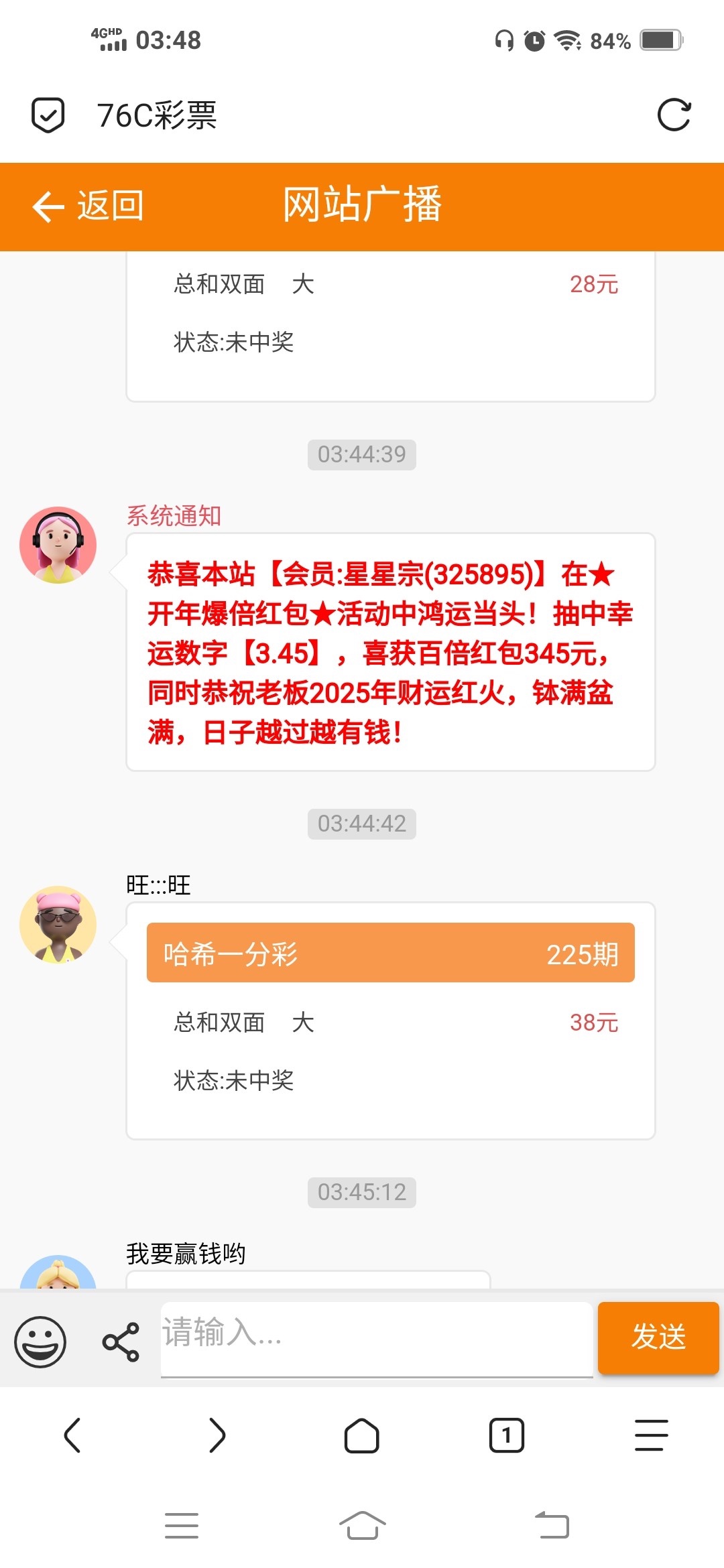Tap the 请输入 chat input field

375,1340
